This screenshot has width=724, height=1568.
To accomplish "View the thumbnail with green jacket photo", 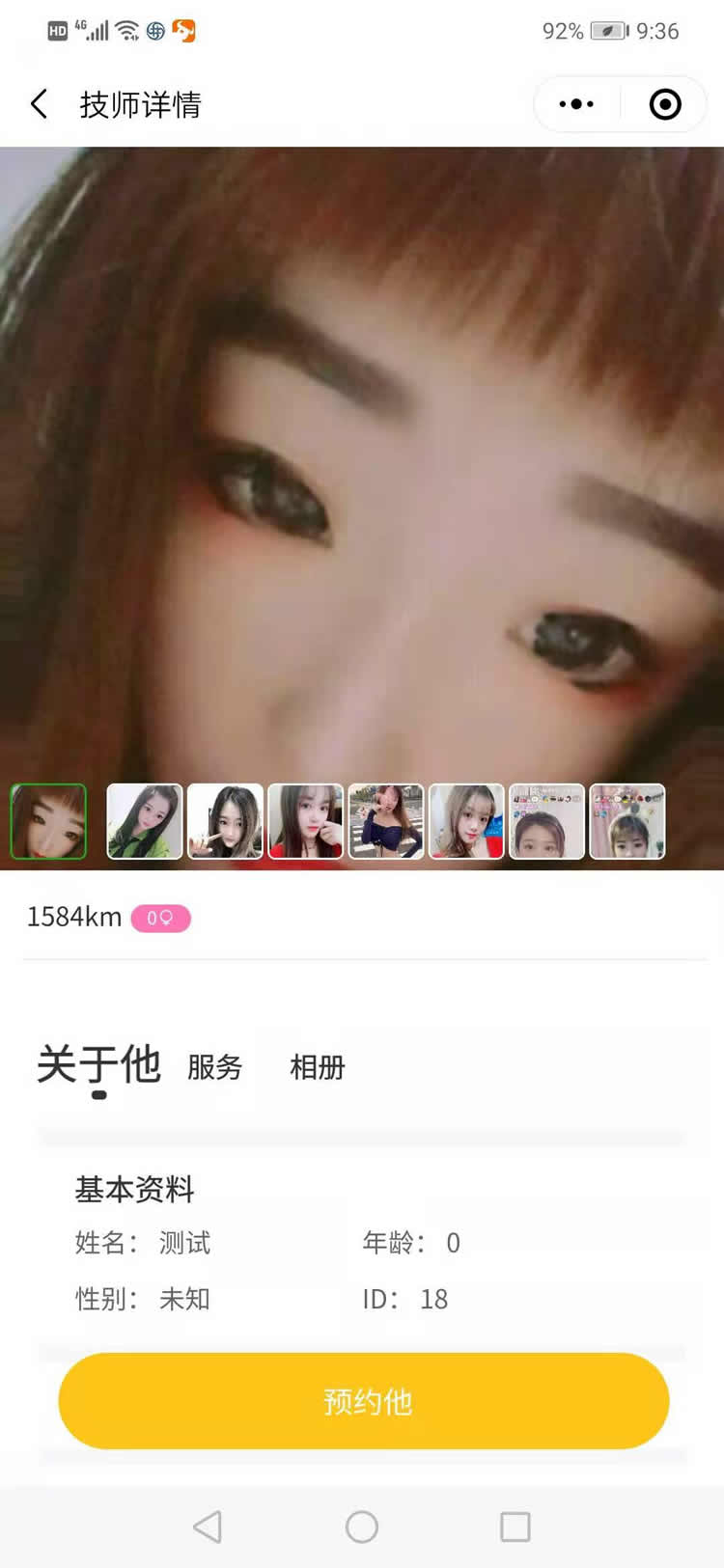I will (145, 821).
